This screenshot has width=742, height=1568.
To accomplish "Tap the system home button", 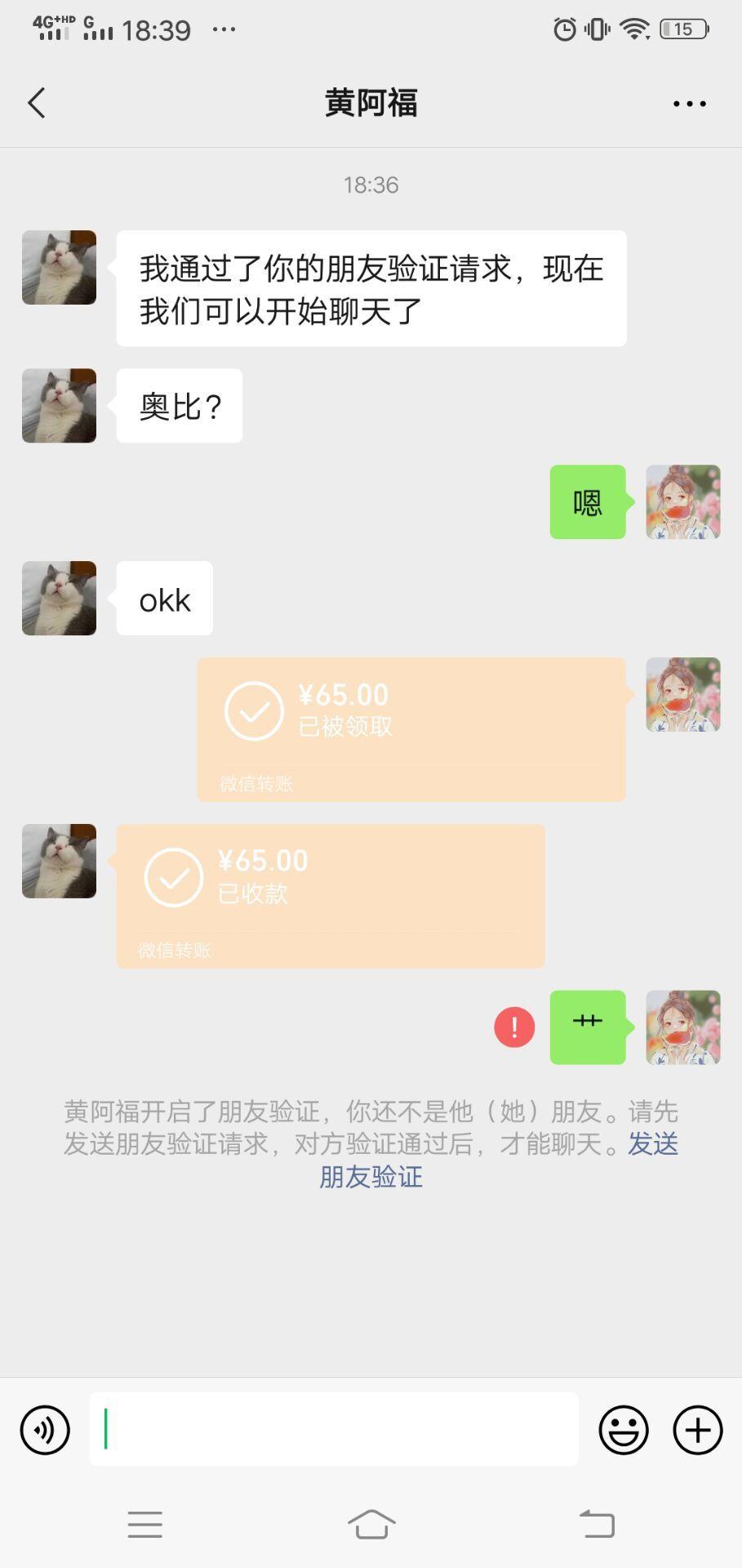I will pyautogui.click(x=371, y=1524).
